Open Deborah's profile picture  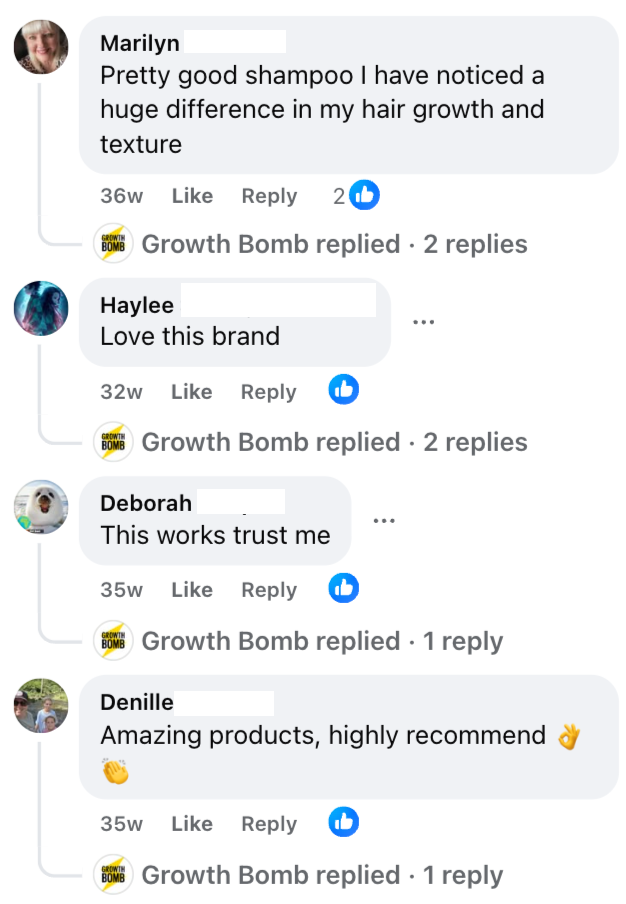pyautogui.click(x=42, y=507)
